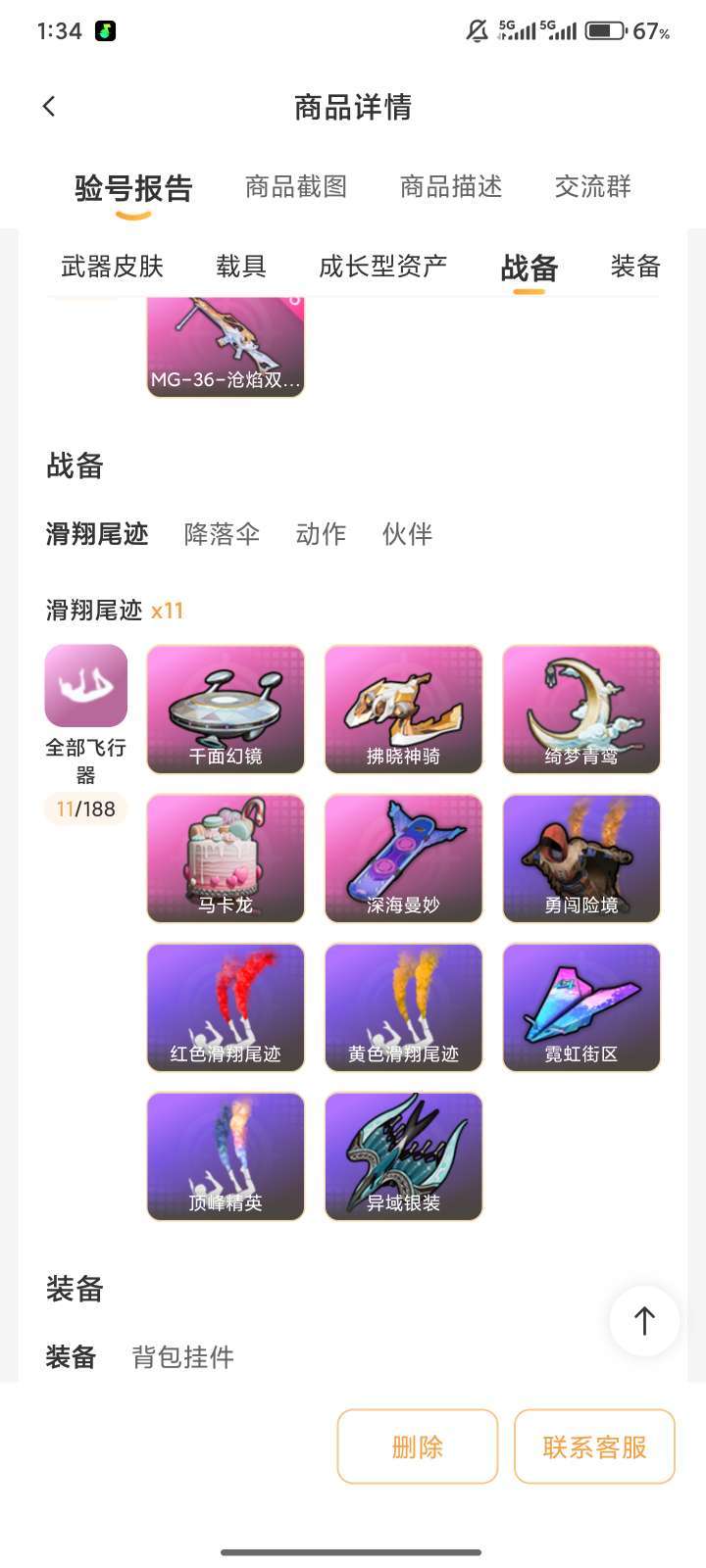Select the 载具 category tab
Viewport: 706px width, 1568px height.
click(241, 267)
